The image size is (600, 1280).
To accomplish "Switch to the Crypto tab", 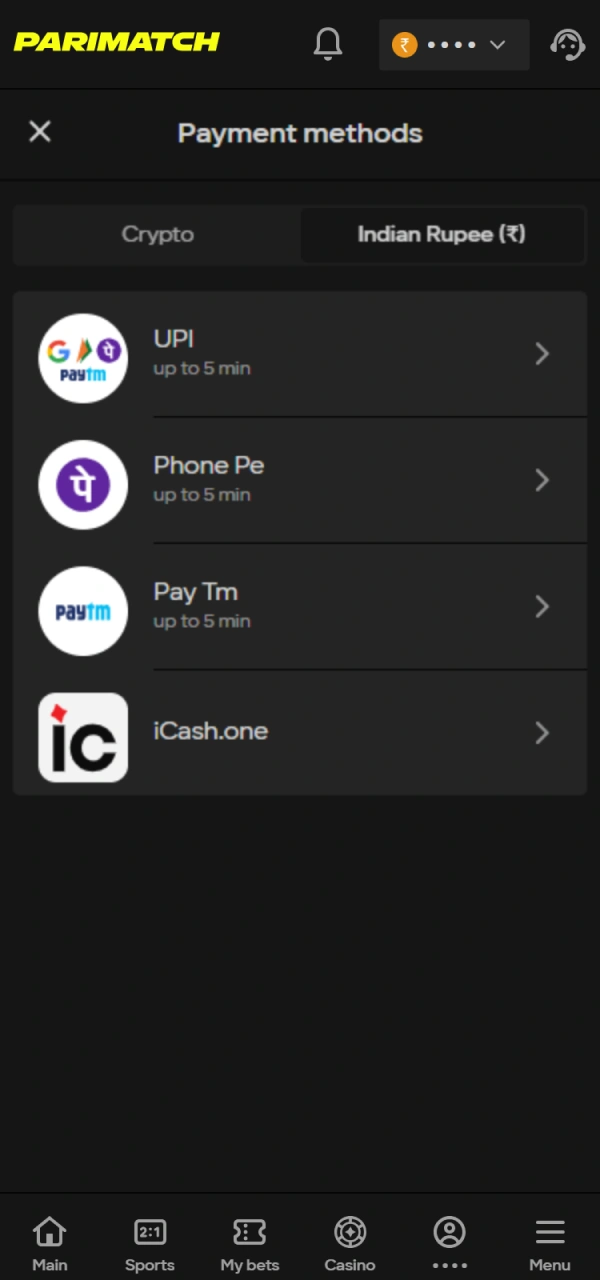I will tap(157, 235).
